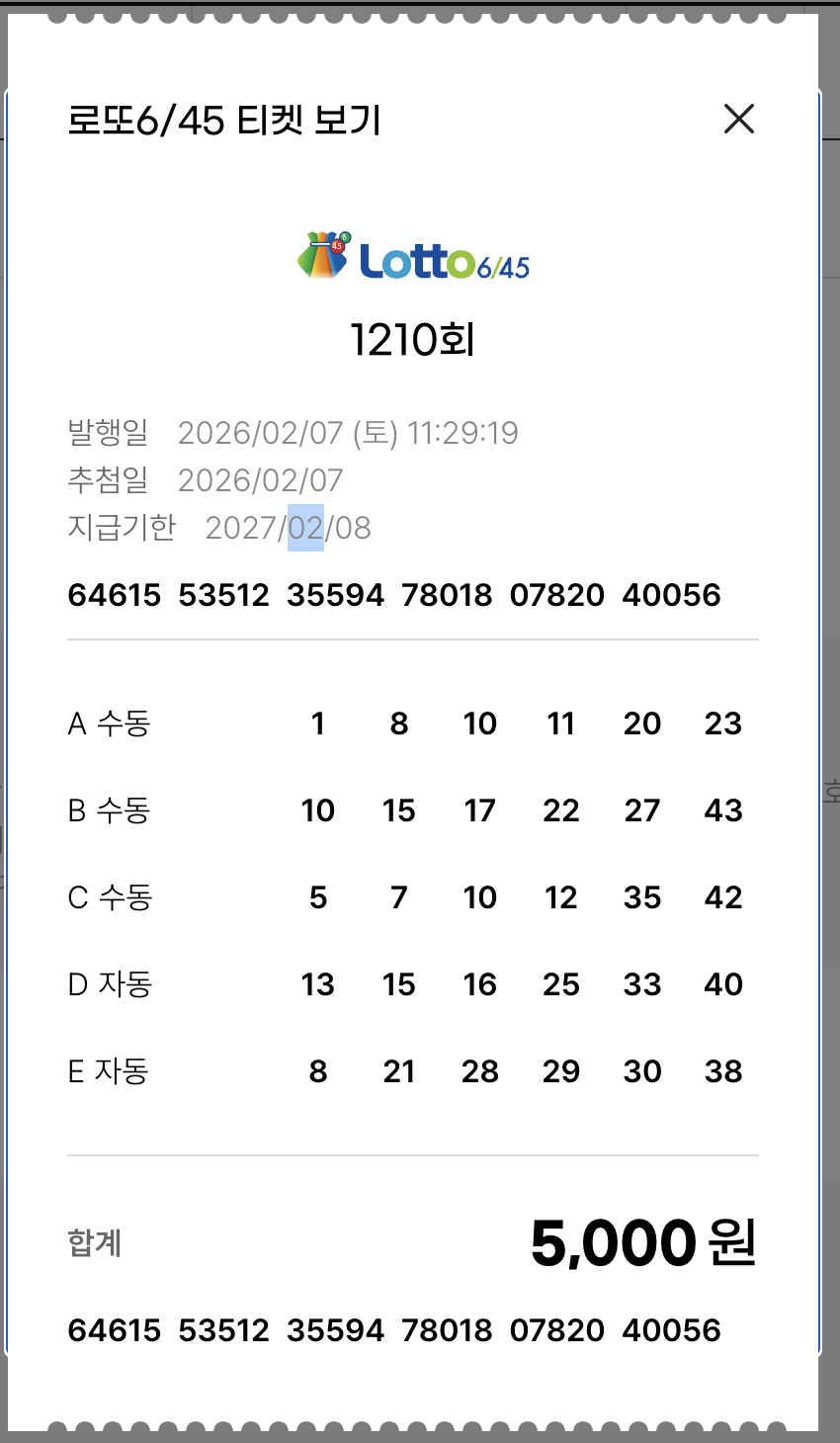Click number 38 in row E 자동
840x1443 pixels.
(722, 1070)
